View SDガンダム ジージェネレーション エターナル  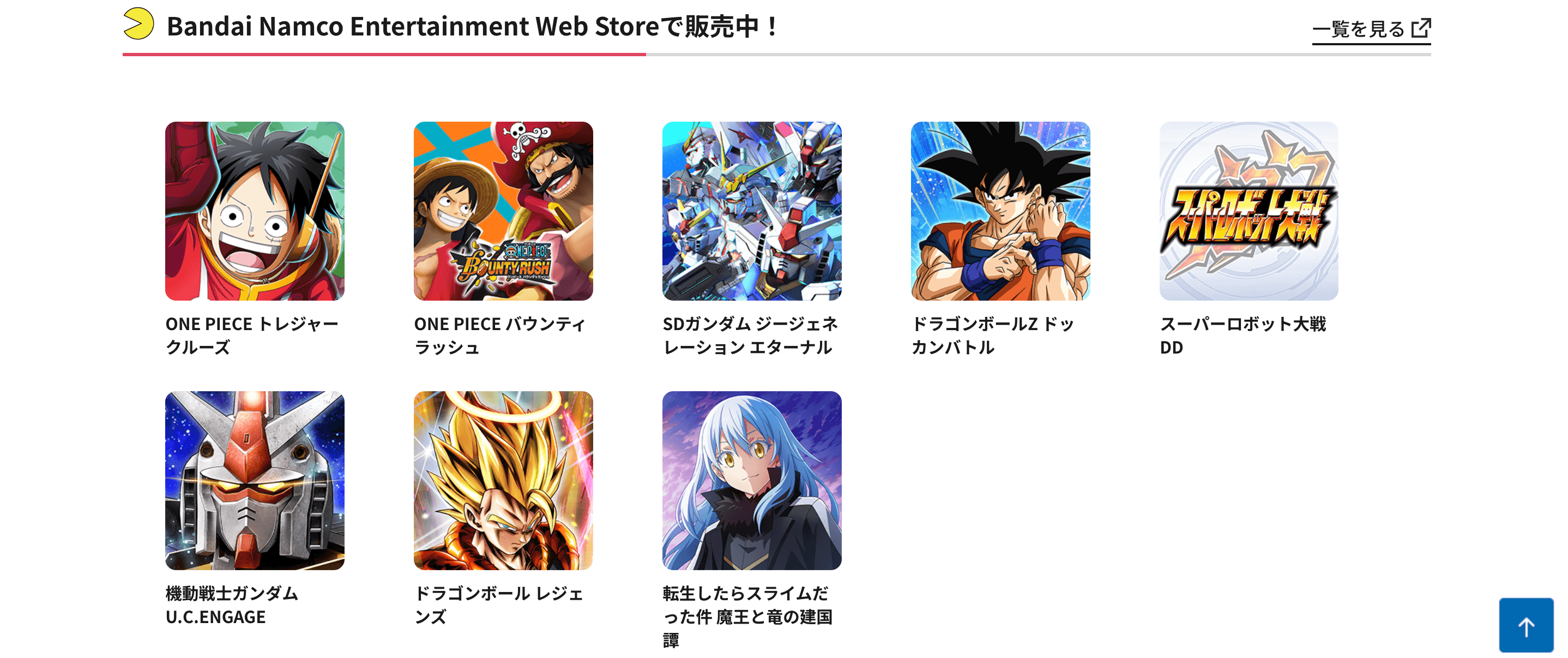point(751,211)
